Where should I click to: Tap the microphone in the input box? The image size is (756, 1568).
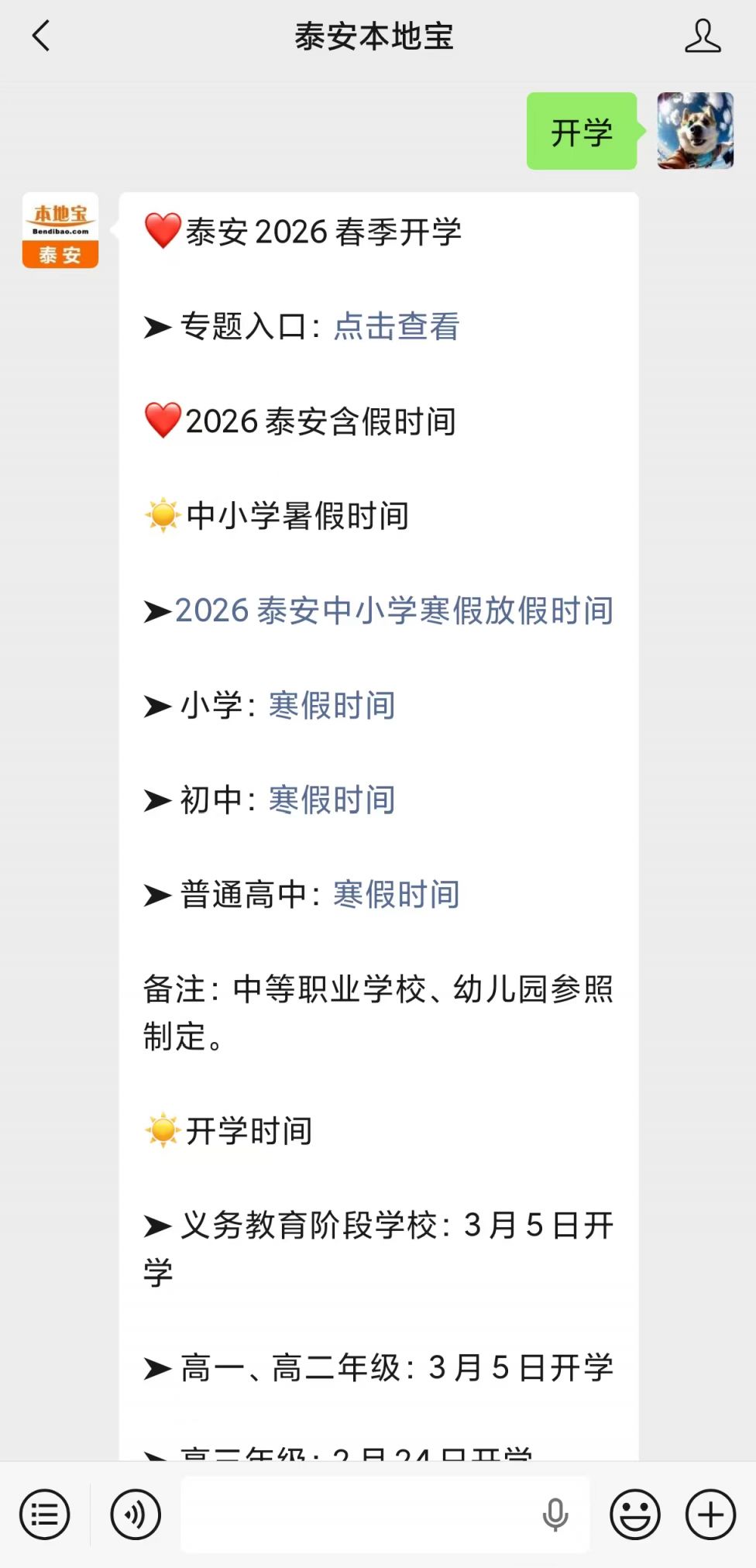tap(555, 1515)
